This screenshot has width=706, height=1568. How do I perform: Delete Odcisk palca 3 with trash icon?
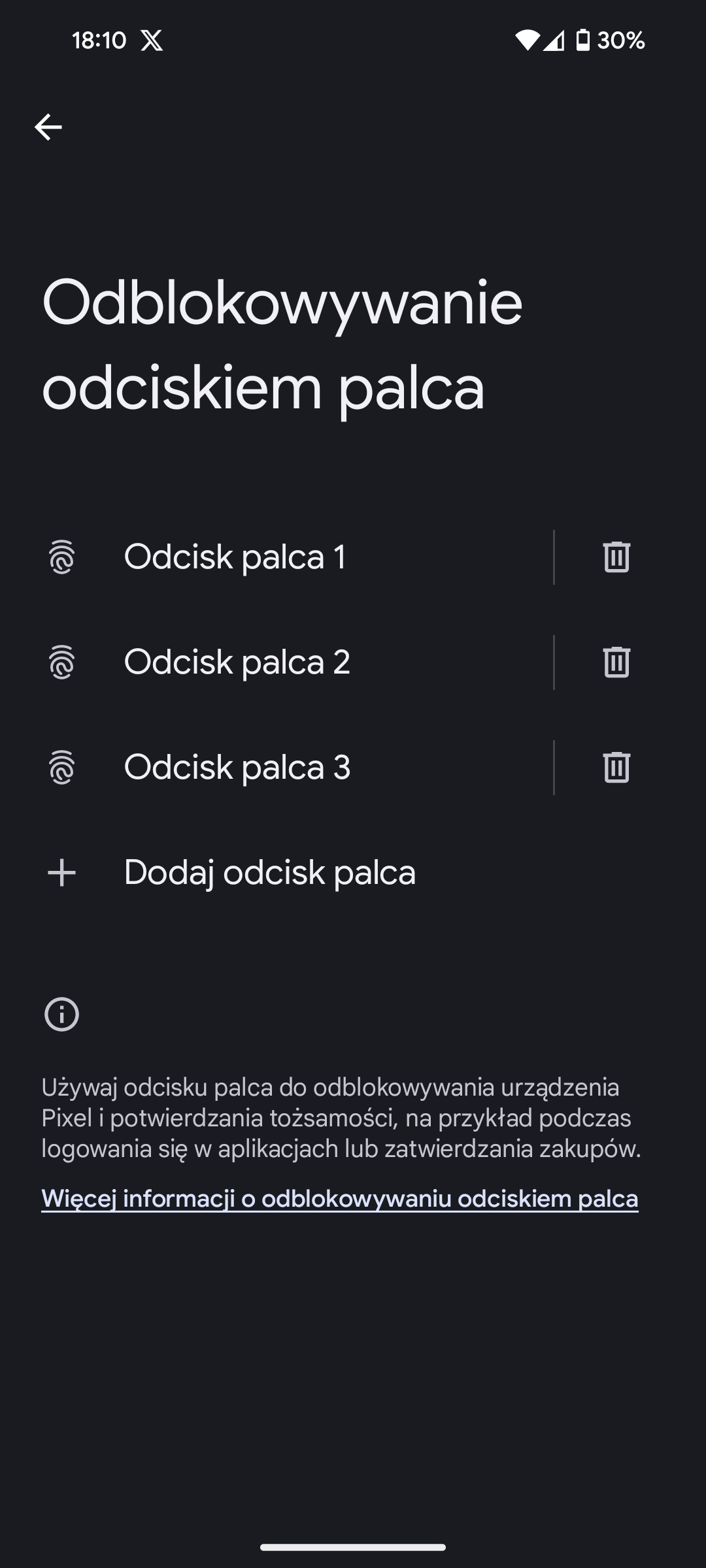click(616, 768)
